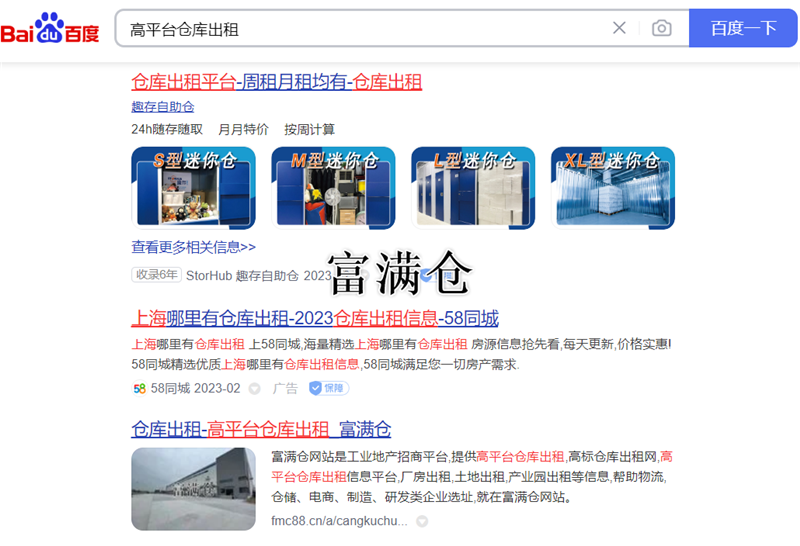Expand the dropdown next to 58同城 2023-02

[x=254, y=388]
